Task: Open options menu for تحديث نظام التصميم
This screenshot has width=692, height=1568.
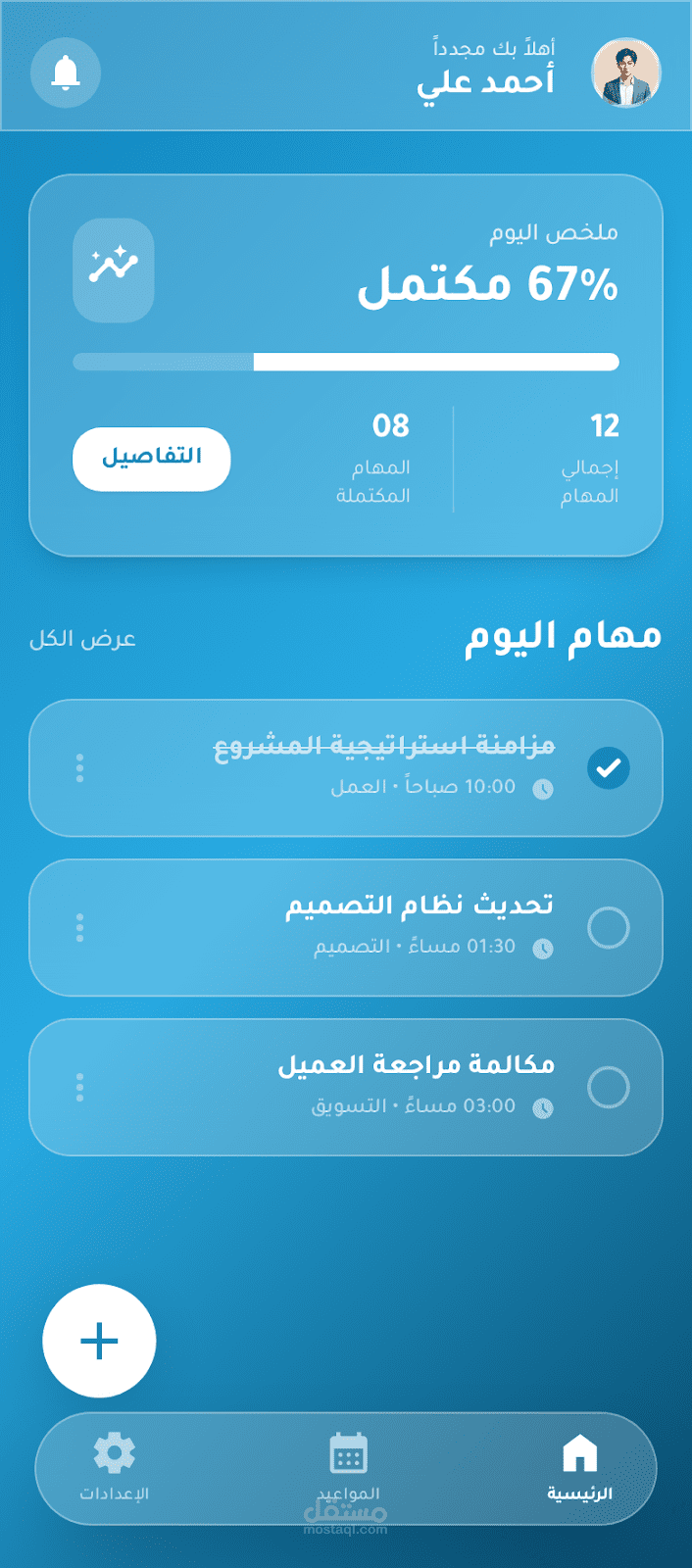Action: click(79, 927)
